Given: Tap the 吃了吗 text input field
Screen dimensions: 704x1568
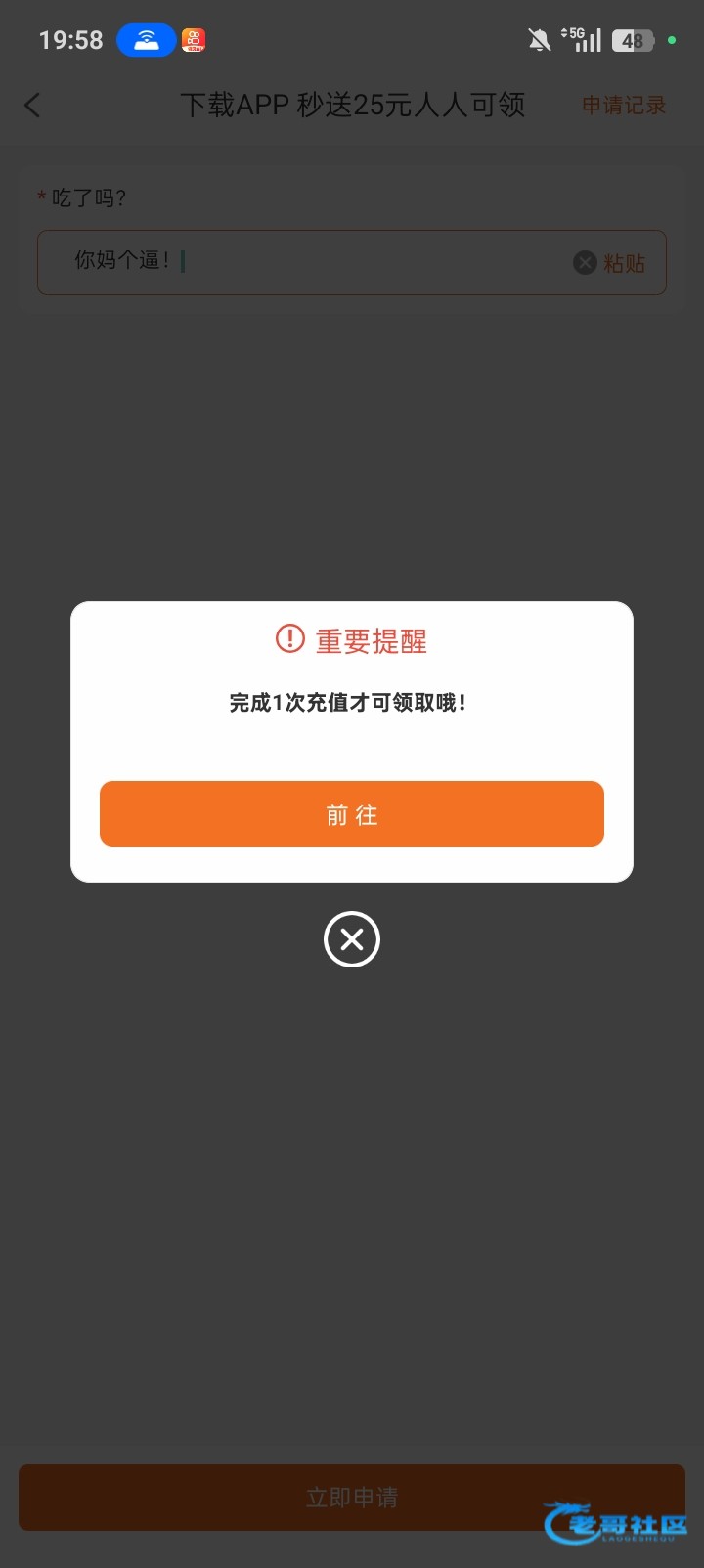Looking at the screenshot, I should (352, 262).
